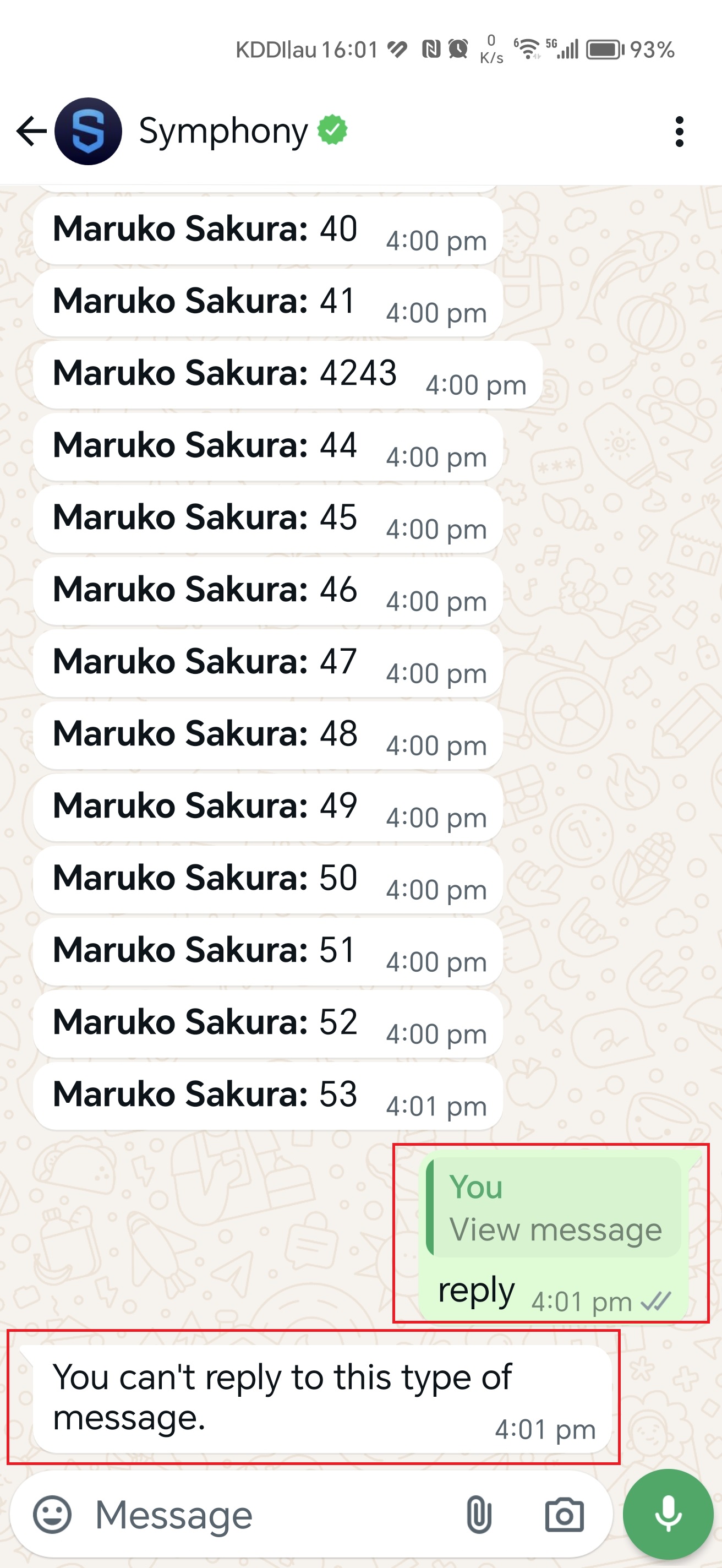Image resolution: width=722 pixels, height=1568 pixels.
Task: Open the camera from message bar
Action: pyautogui.click(x=564, y=1514)
